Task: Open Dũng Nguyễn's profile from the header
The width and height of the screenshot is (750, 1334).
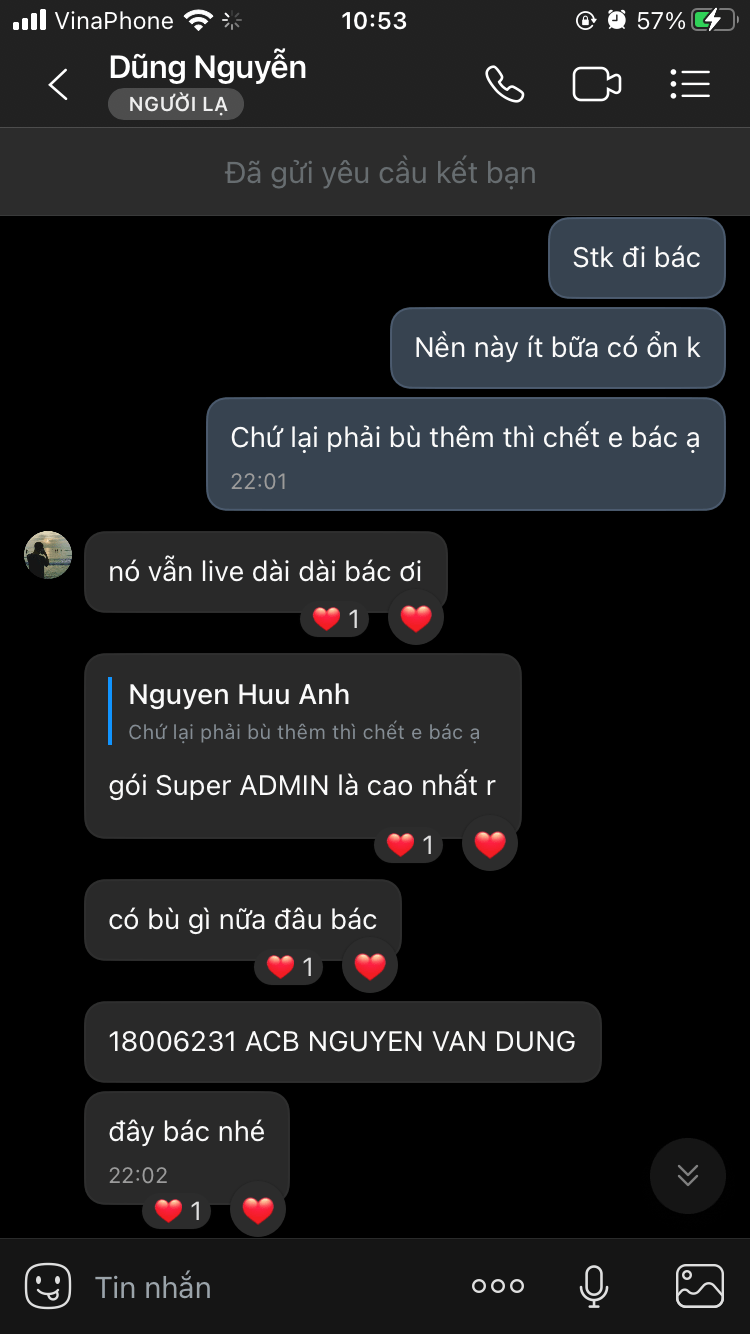Action: click(x=208, y=68)
